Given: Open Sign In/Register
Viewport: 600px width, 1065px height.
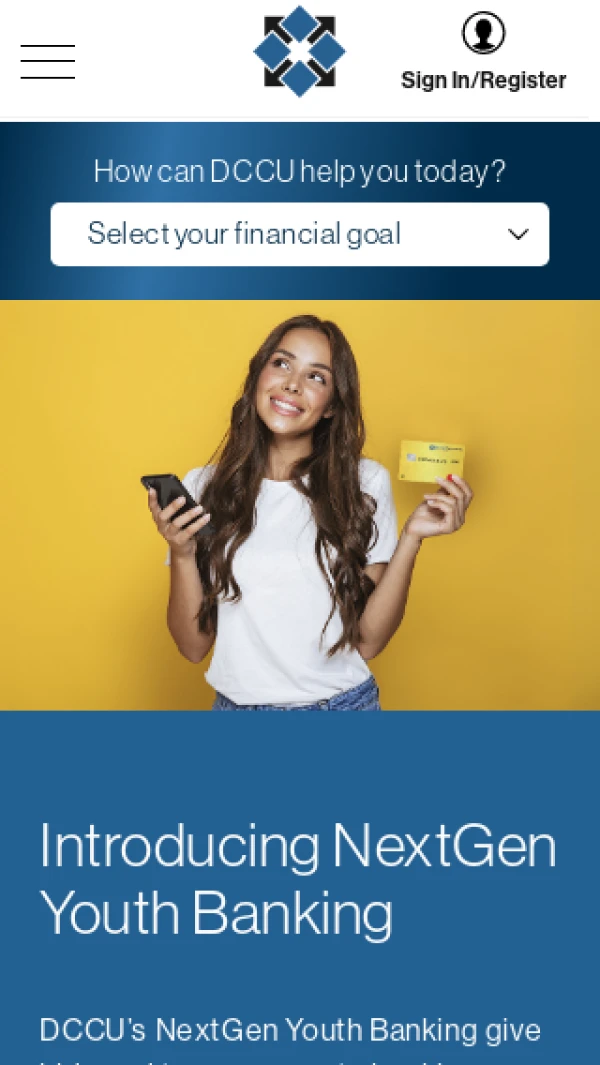Looking at the screenshot, I should [483, 52].
